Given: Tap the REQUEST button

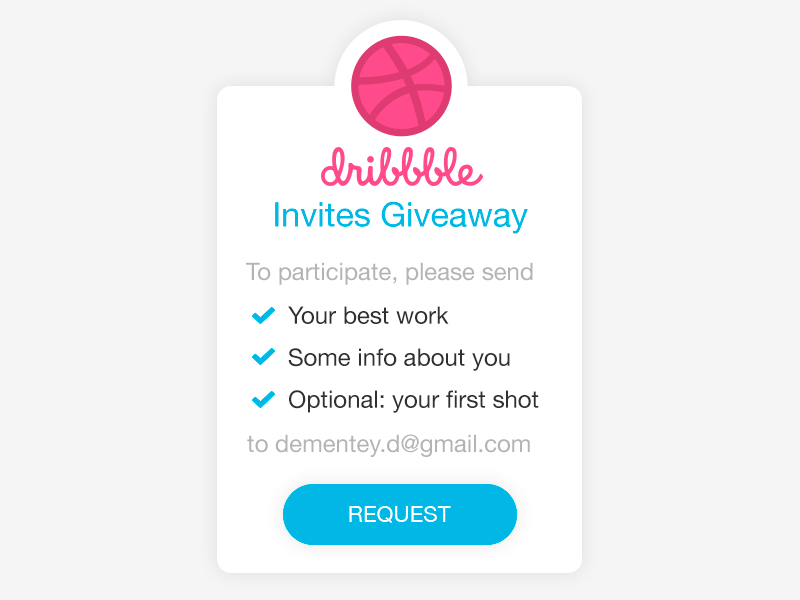Looking at the screenshot, I should [x=399, y=514].
